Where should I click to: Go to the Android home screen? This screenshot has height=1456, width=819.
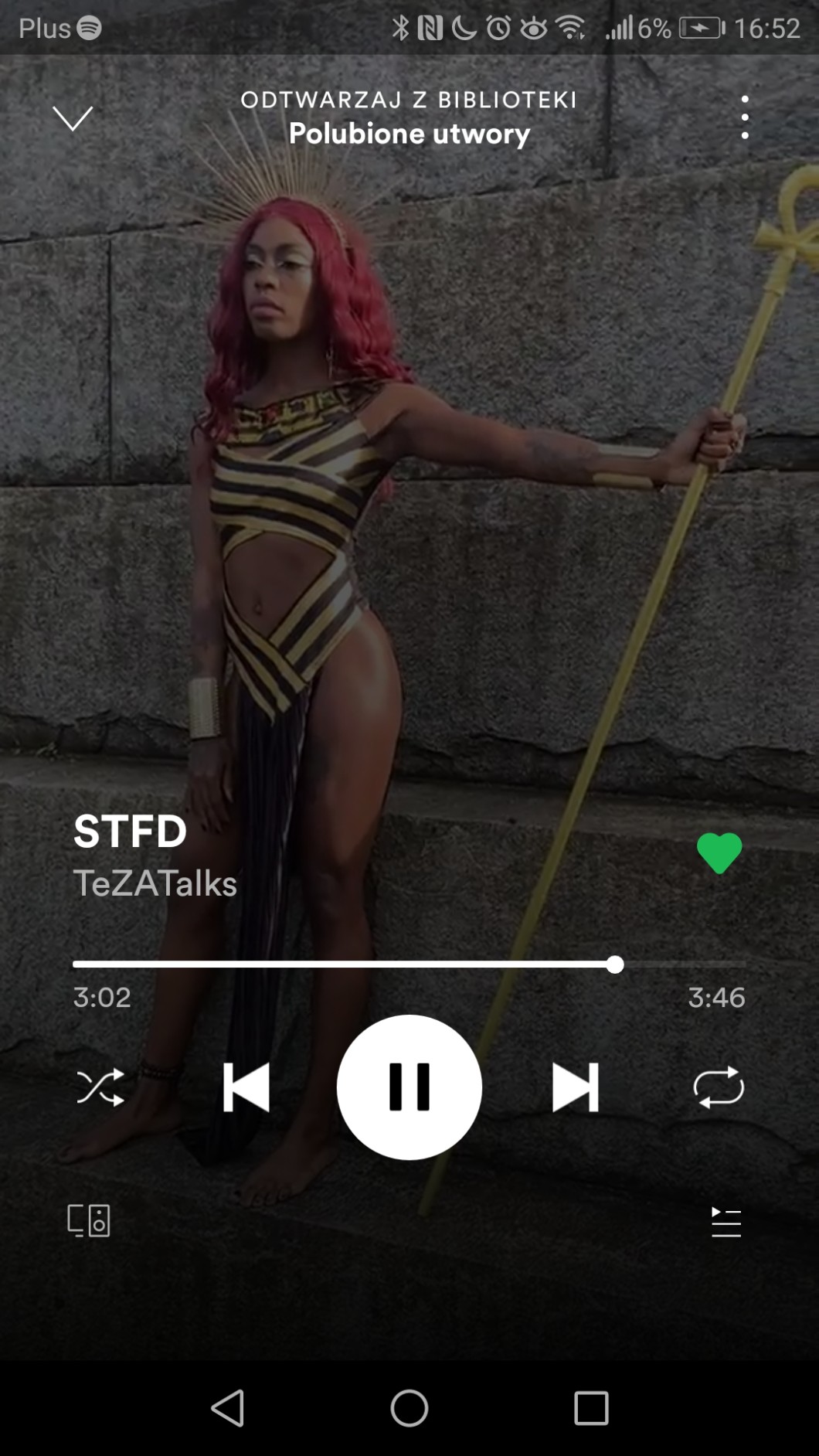click(x=409, y=1408)
